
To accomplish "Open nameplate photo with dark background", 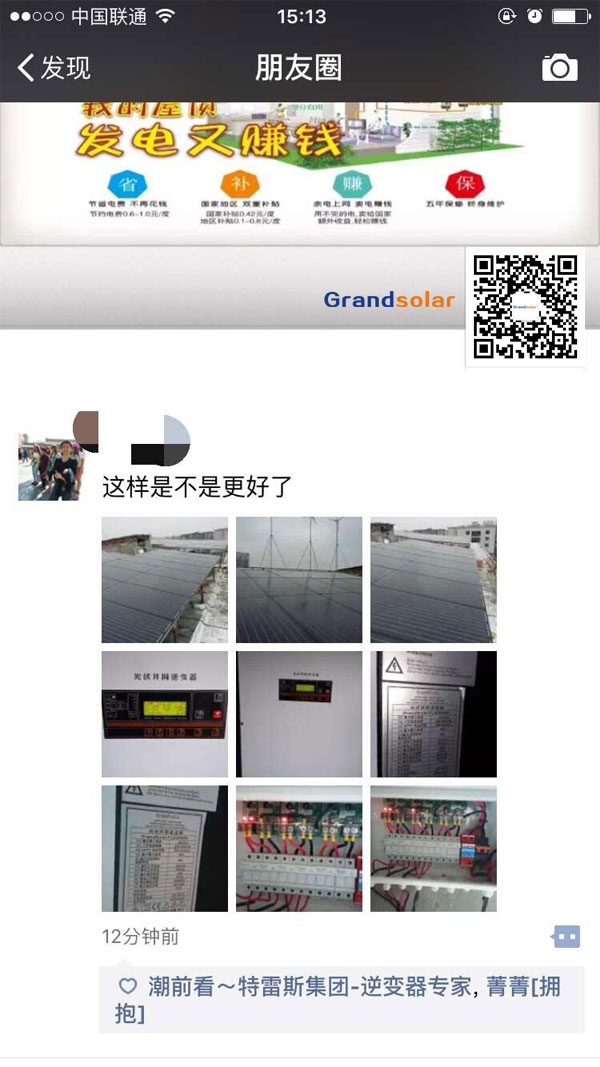I will tap(433, 714).
